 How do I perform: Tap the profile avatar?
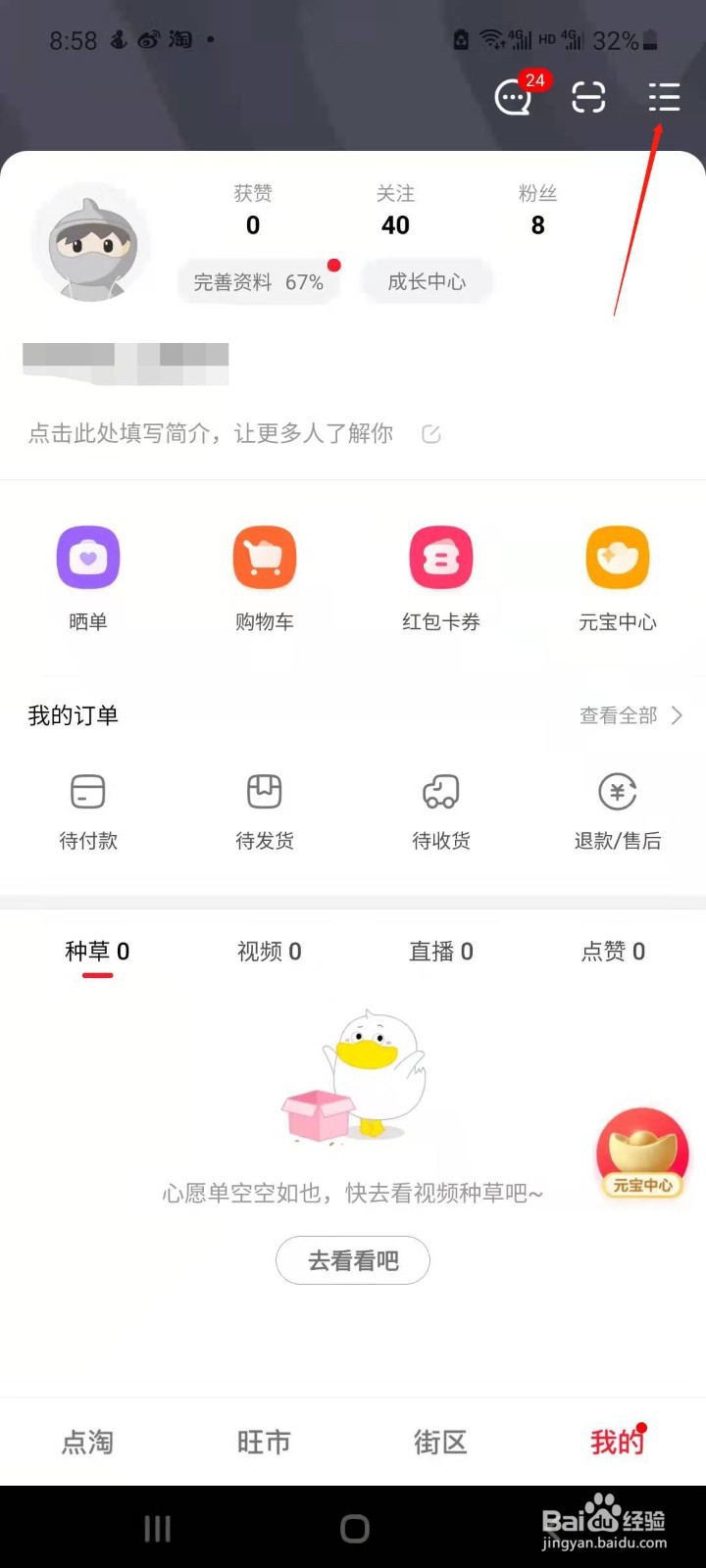click(x=91, y=242)
